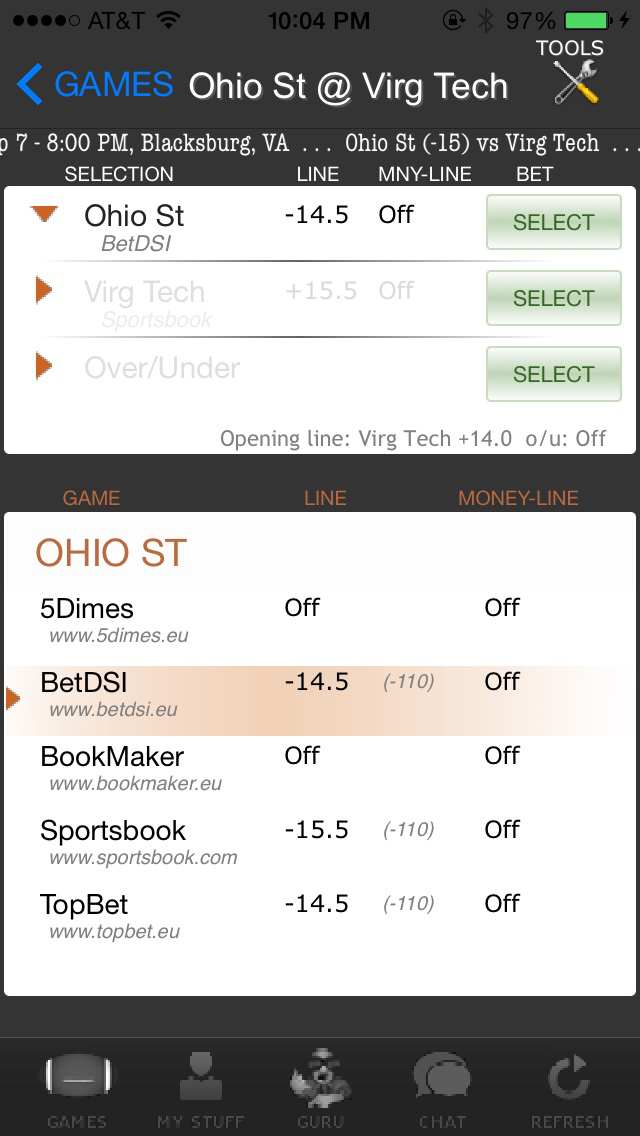Tap SELECT button for Ohio St

(x=553, y=222)
